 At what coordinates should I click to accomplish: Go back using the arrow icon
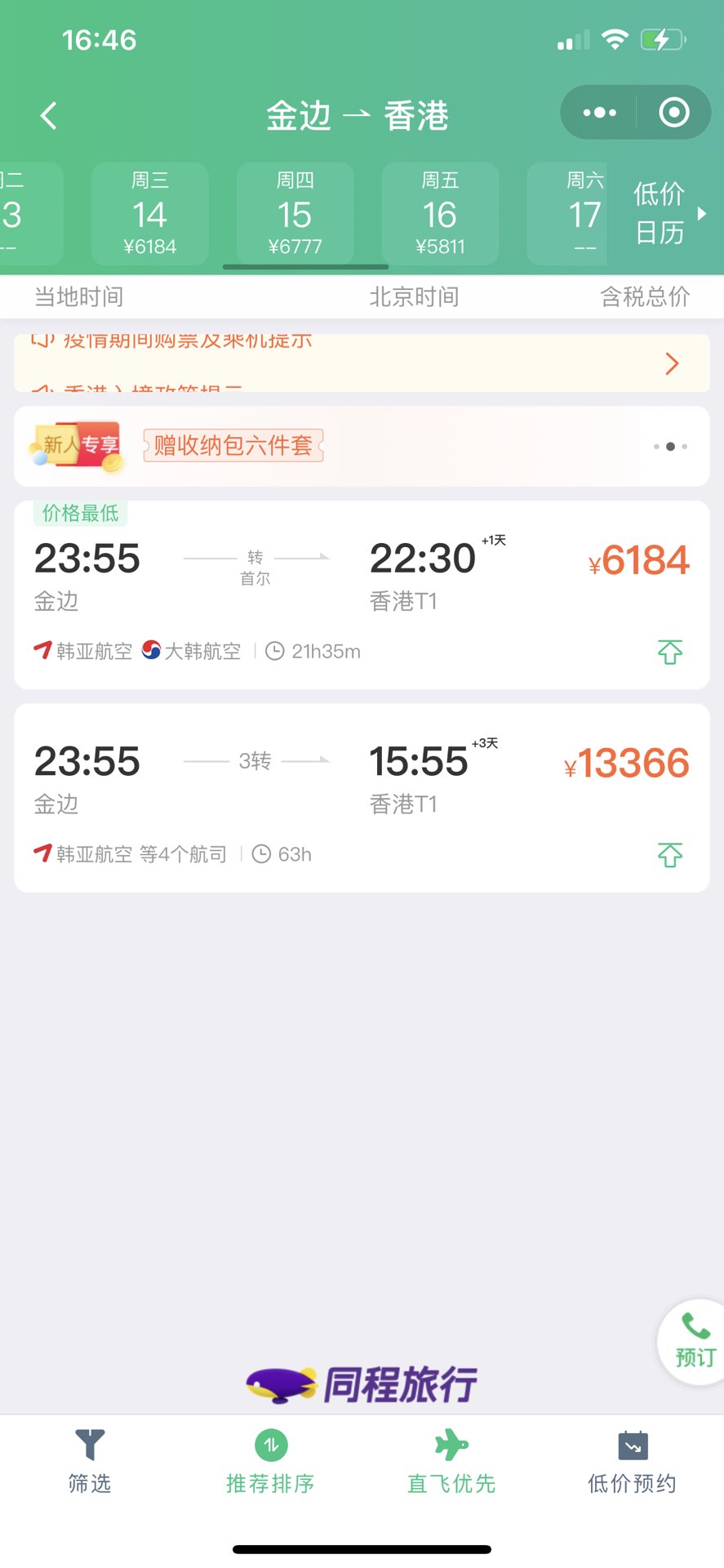(x=49, y=115)
